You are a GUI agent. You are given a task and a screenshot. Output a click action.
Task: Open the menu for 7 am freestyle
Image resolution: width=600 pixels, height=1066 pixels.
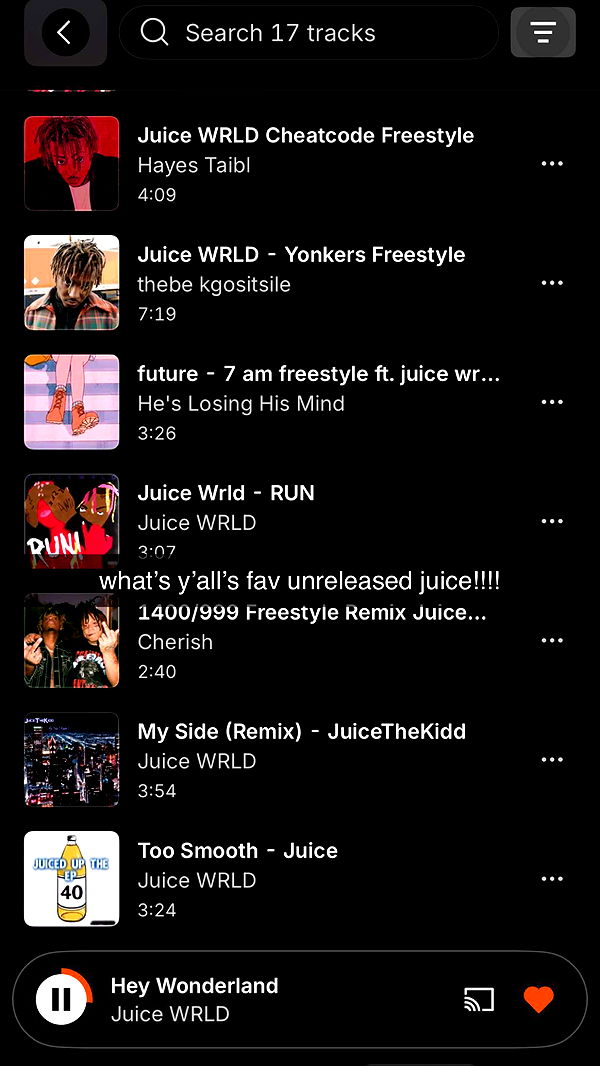552,402
